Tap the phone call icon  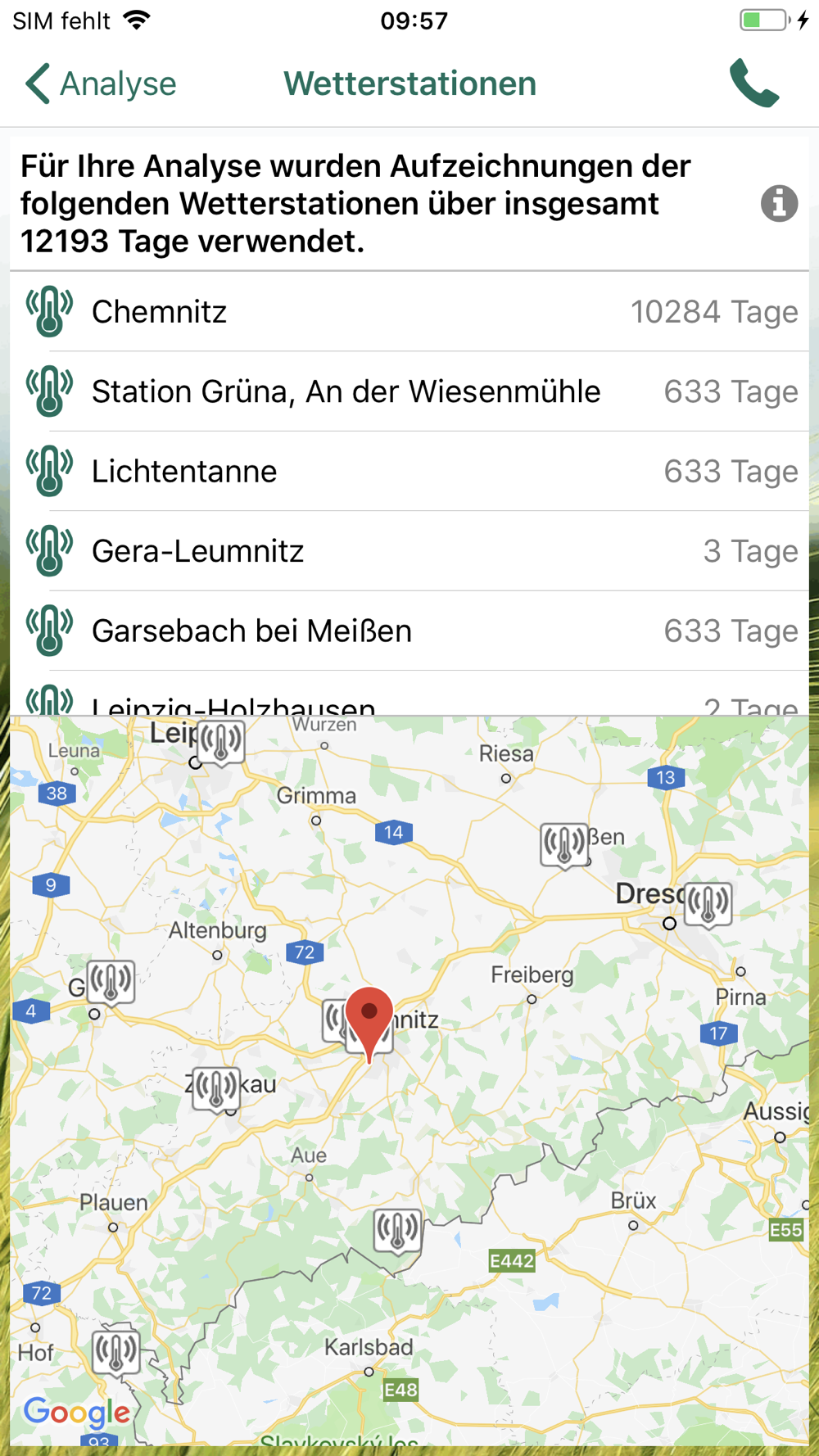(x=754, y=83)
